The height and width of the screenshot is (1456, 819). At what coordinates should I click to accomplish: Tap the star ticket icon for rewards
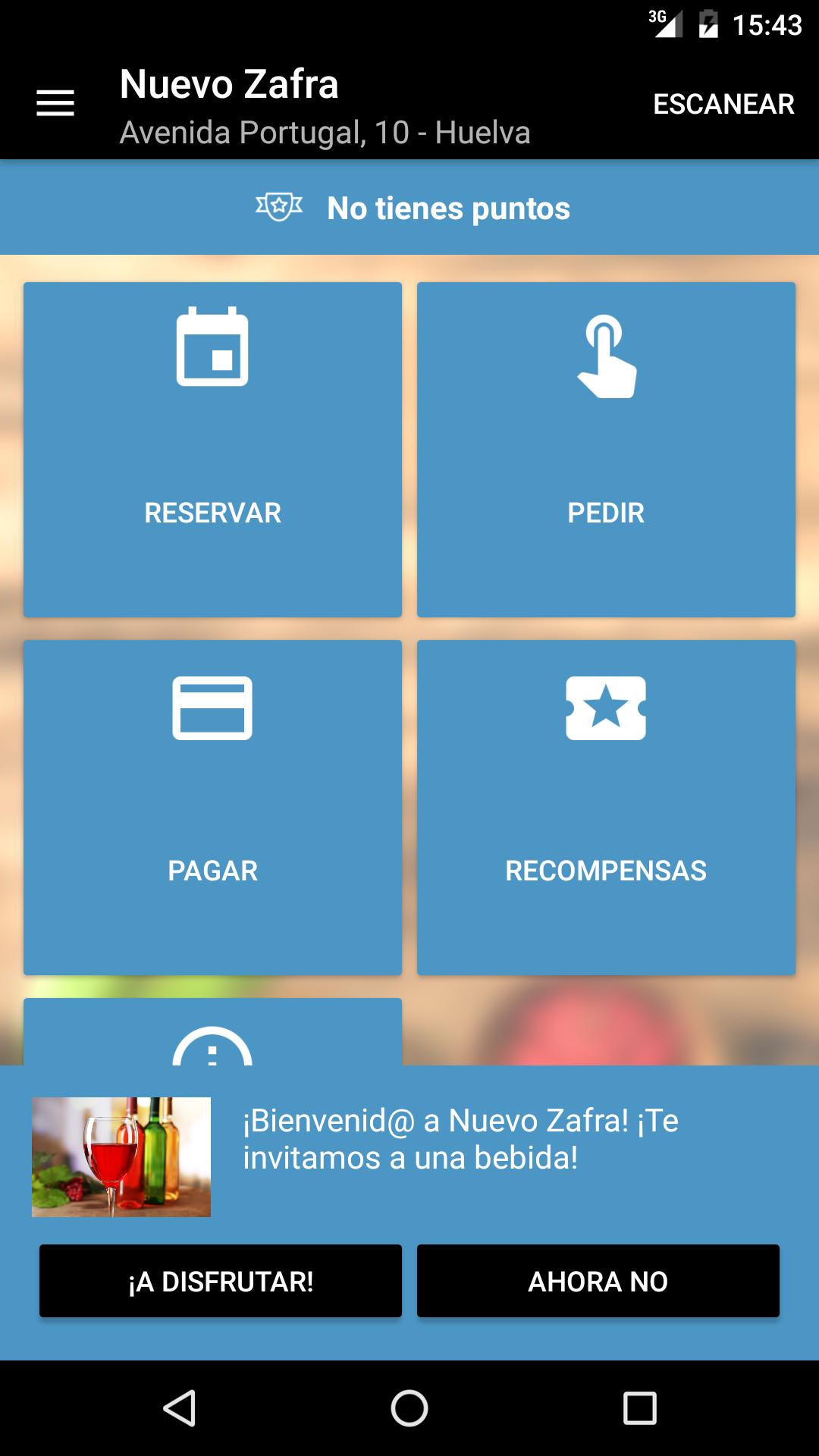tap(605, 710)
